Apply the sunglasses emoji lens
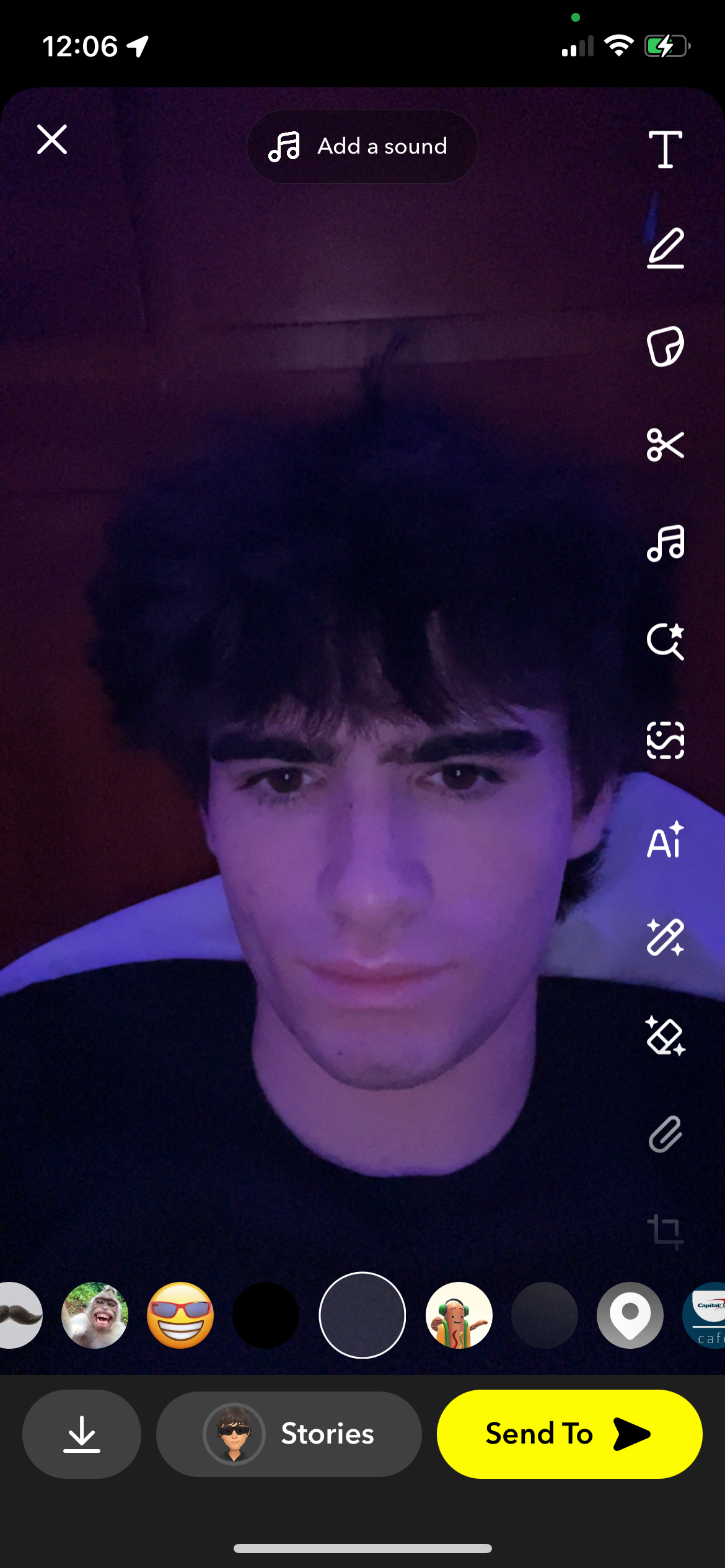The image size is (725, 1568). click(180, 1315)
